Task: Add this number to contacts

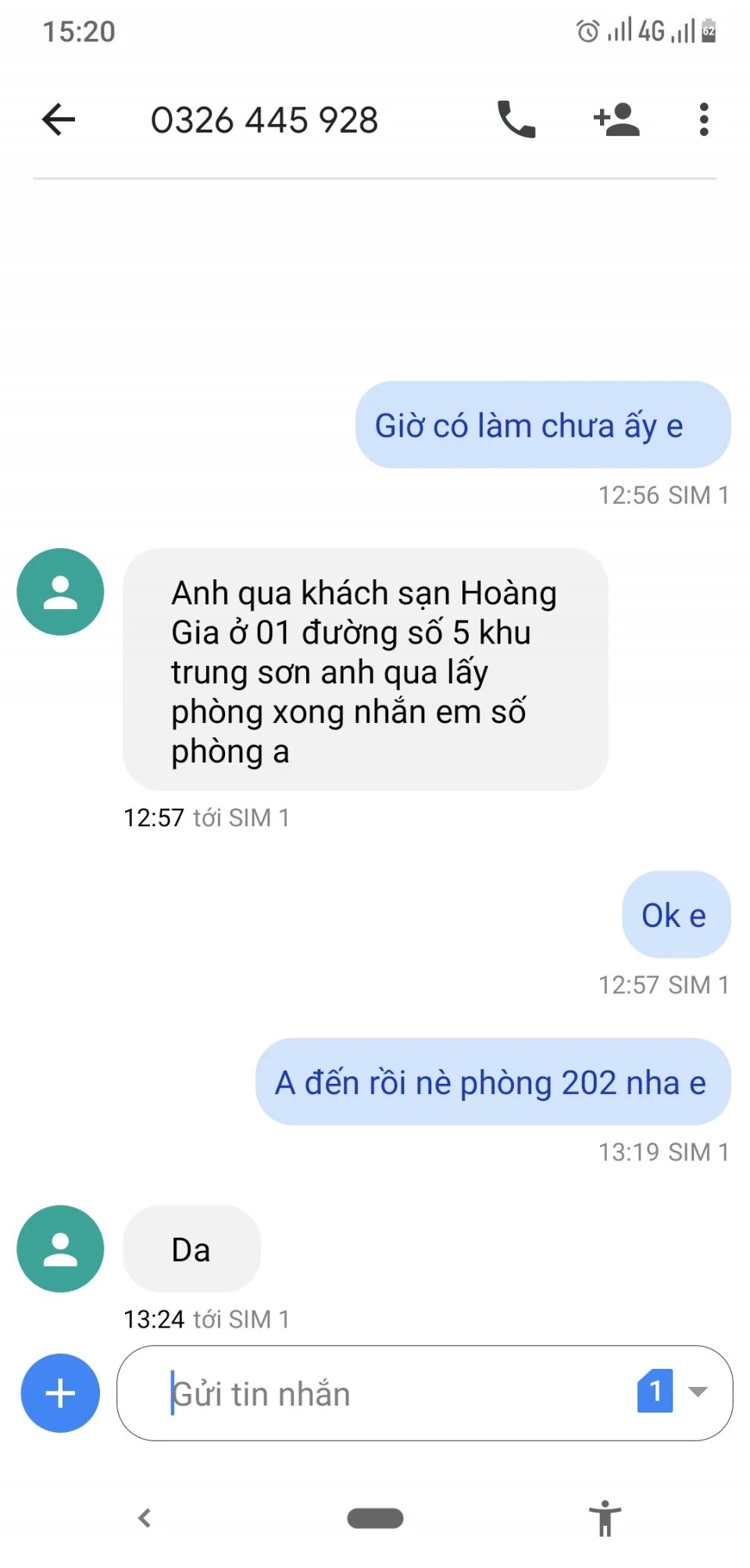Action: point(616,119)
